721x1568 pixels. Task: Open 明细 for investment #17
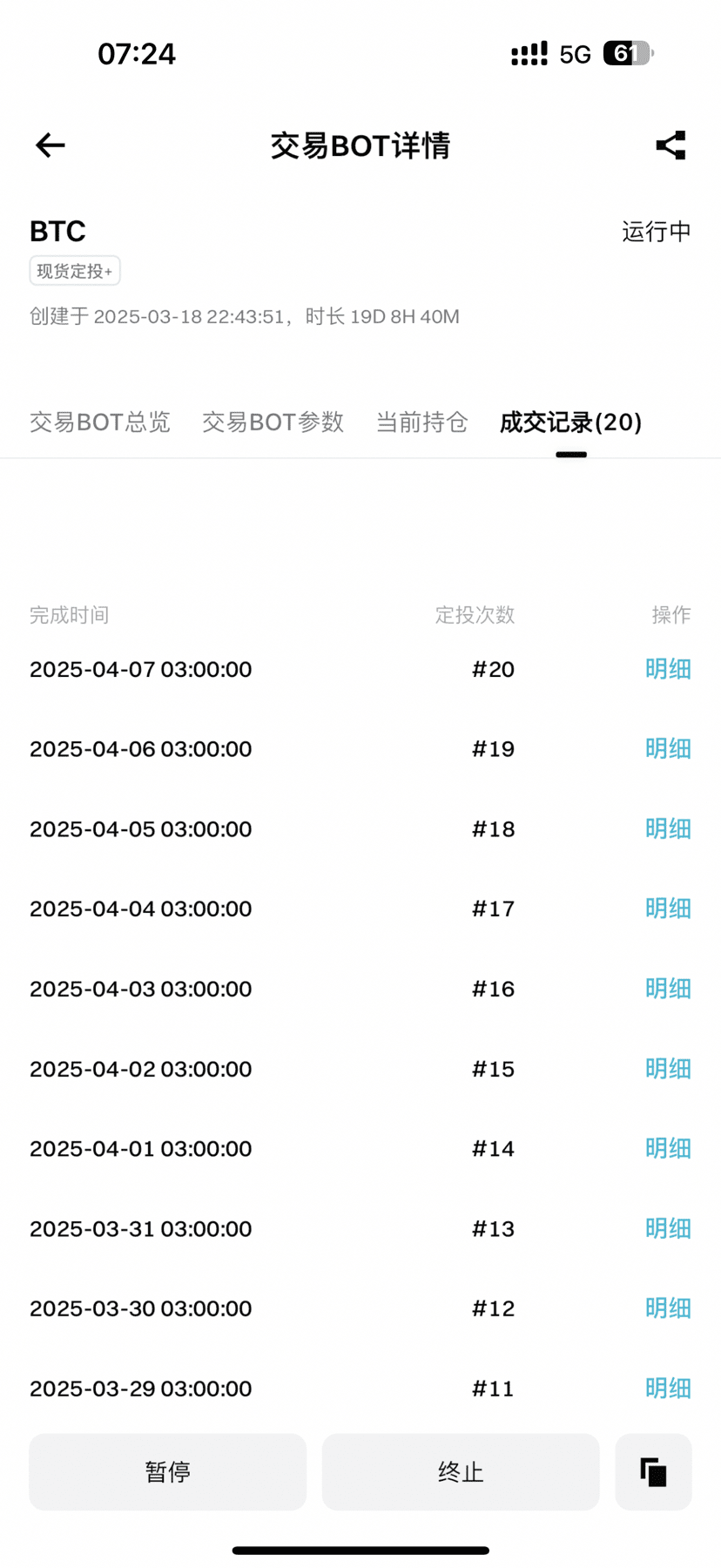[x=668, y=909]
